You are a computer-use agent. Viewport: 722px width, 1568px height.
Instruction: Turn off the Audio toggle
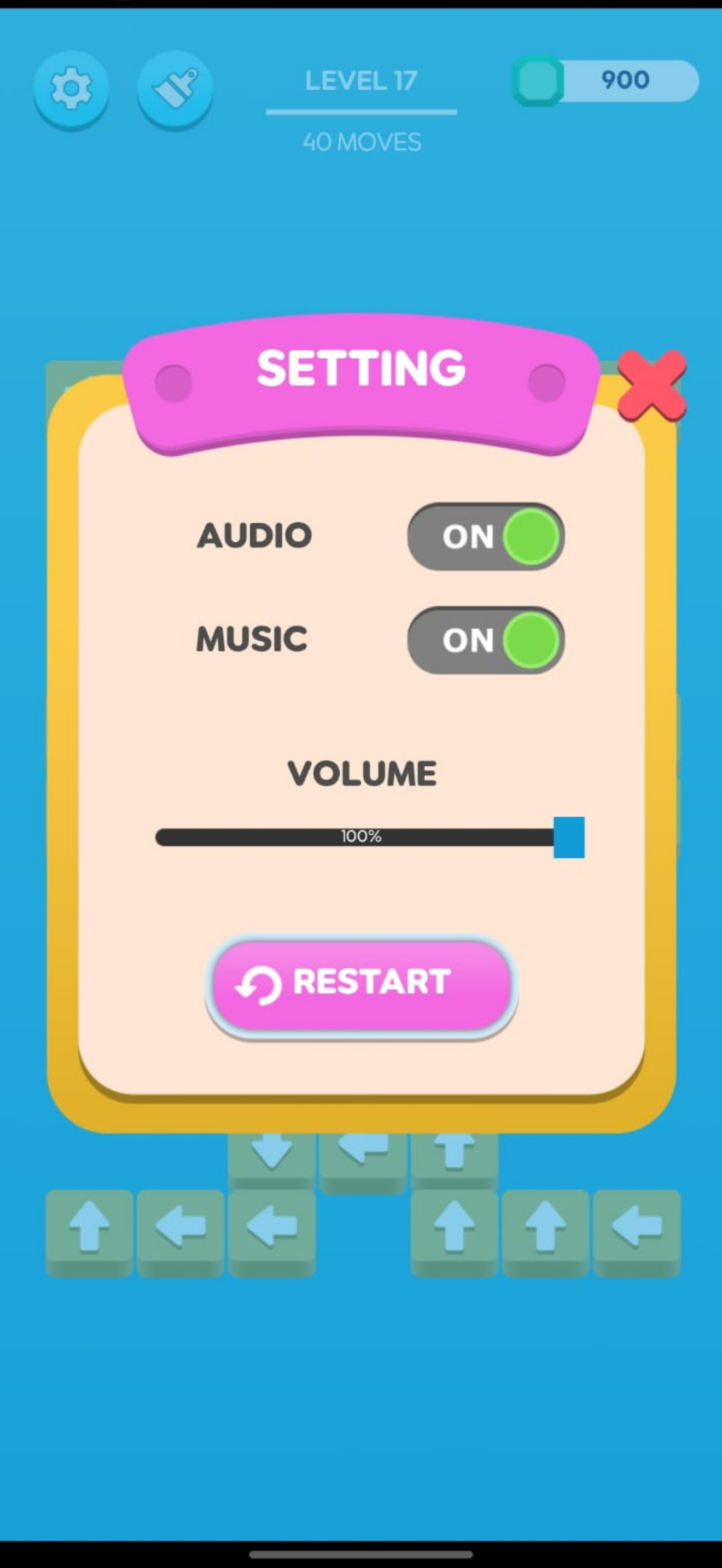[x=486, y=536]
